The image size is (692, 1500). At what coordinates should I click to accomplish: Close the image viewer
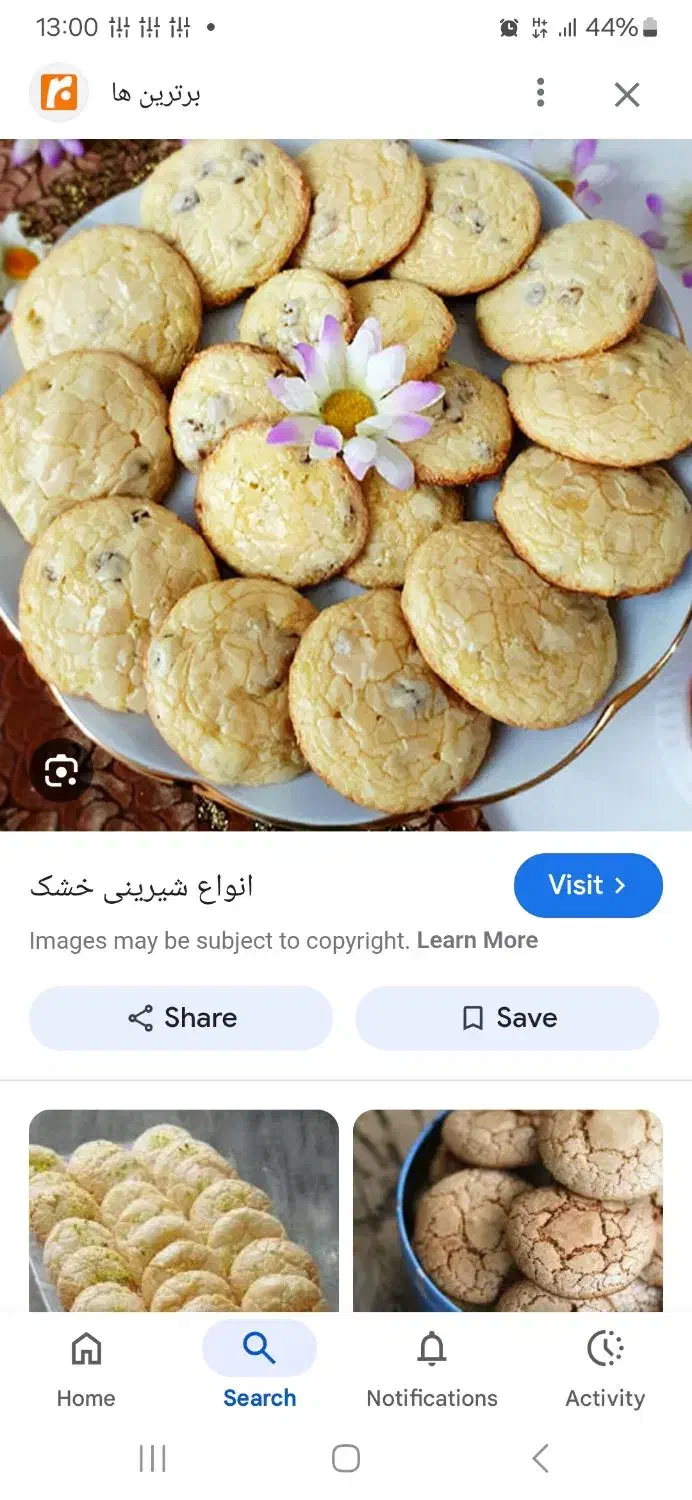pos(627,95)
